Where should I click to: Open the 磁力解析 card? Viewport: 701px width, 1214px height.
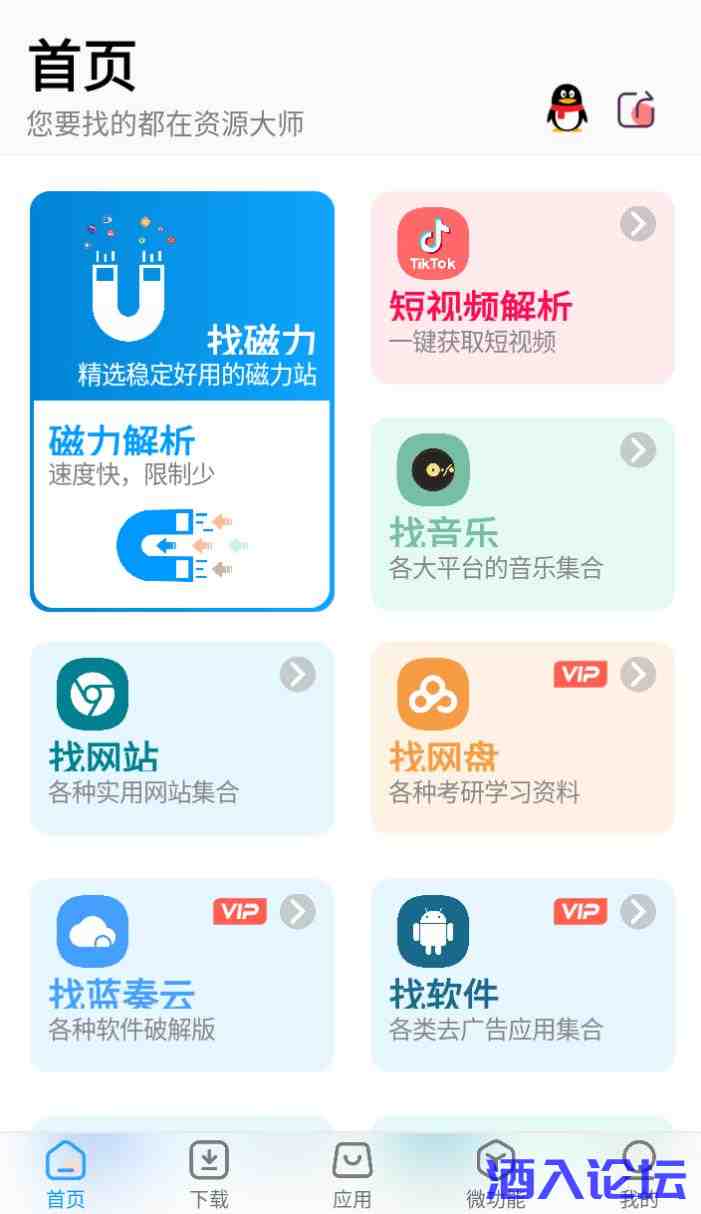click(182, 503)
